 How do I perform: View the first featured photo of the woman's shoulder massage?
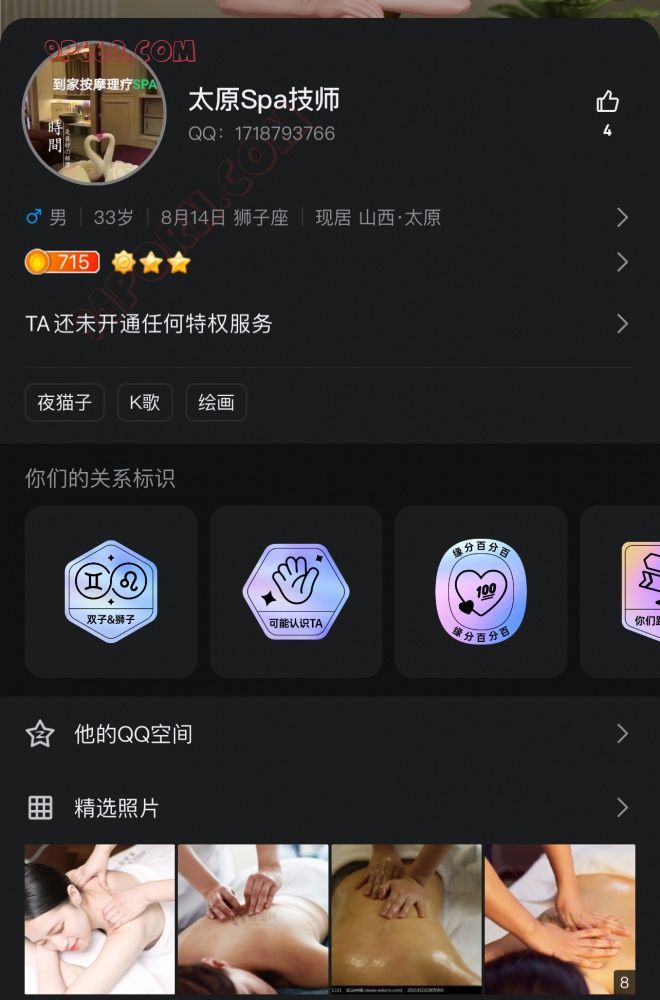tap(99, 918)
